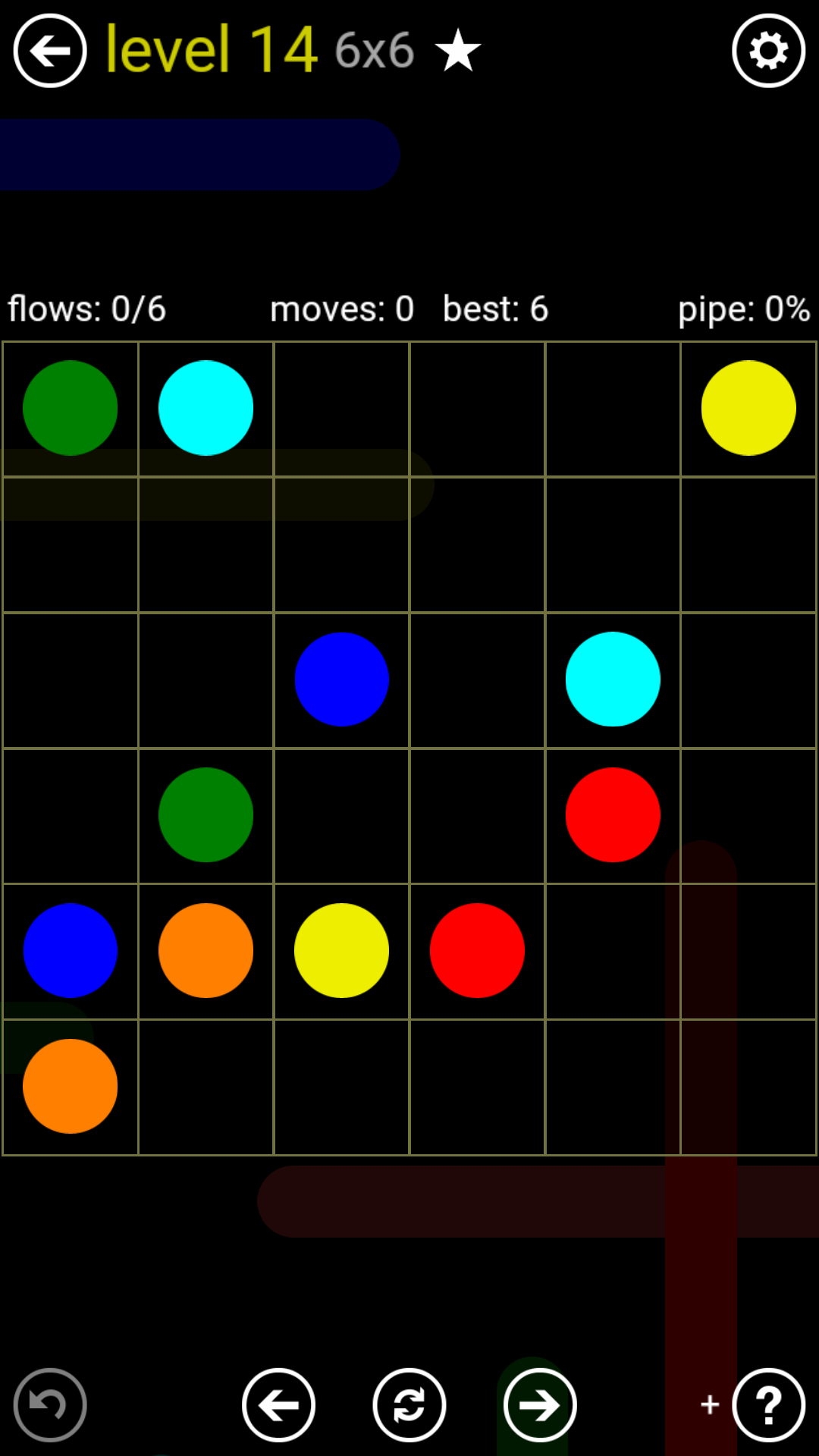Restart the current level

[409, 1405]
